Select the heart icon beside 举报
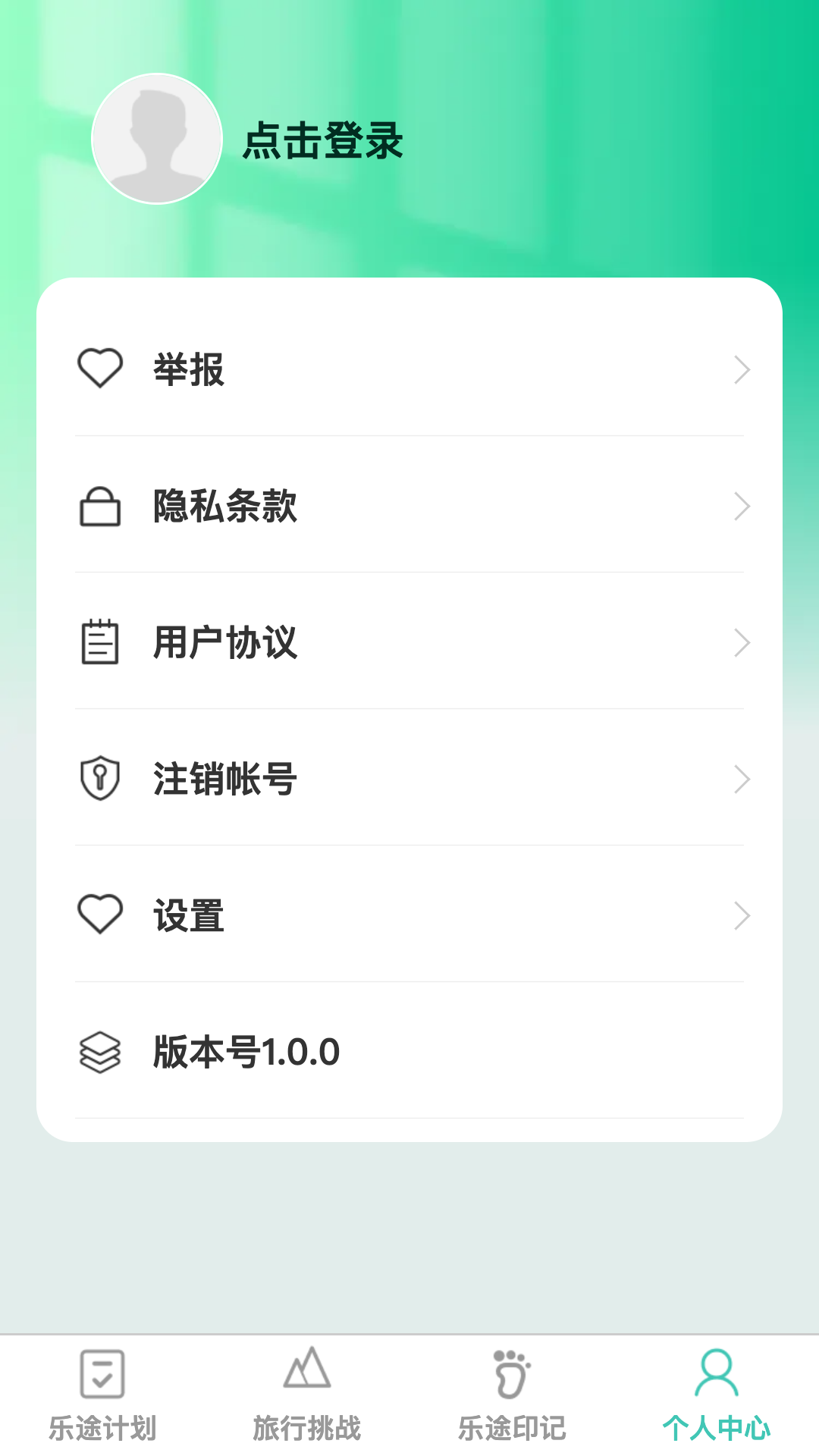Viewport: 819px width, 1456px height. click(x=99, y=369)
